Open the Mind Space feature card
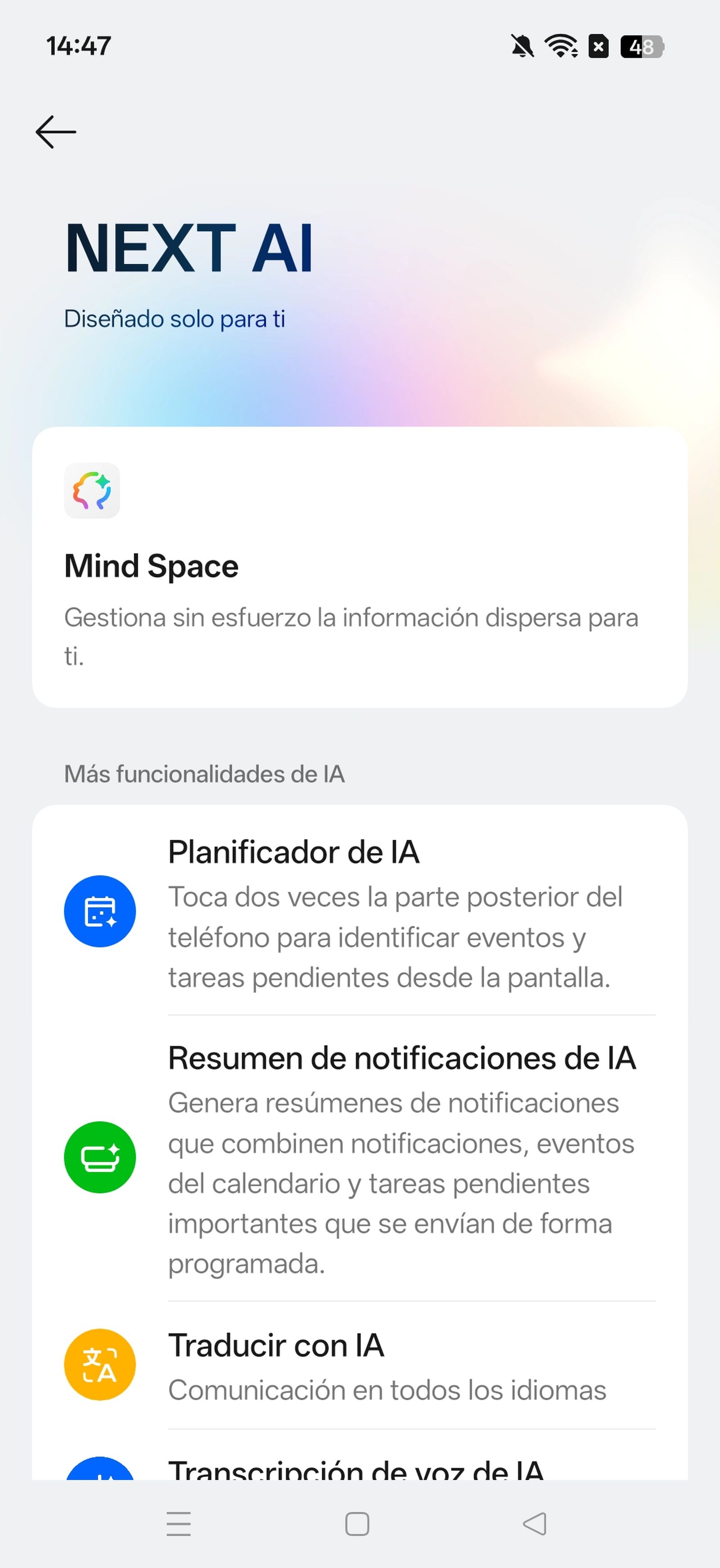The height and width of the screenshot is (1568, 720). point(360,566)
